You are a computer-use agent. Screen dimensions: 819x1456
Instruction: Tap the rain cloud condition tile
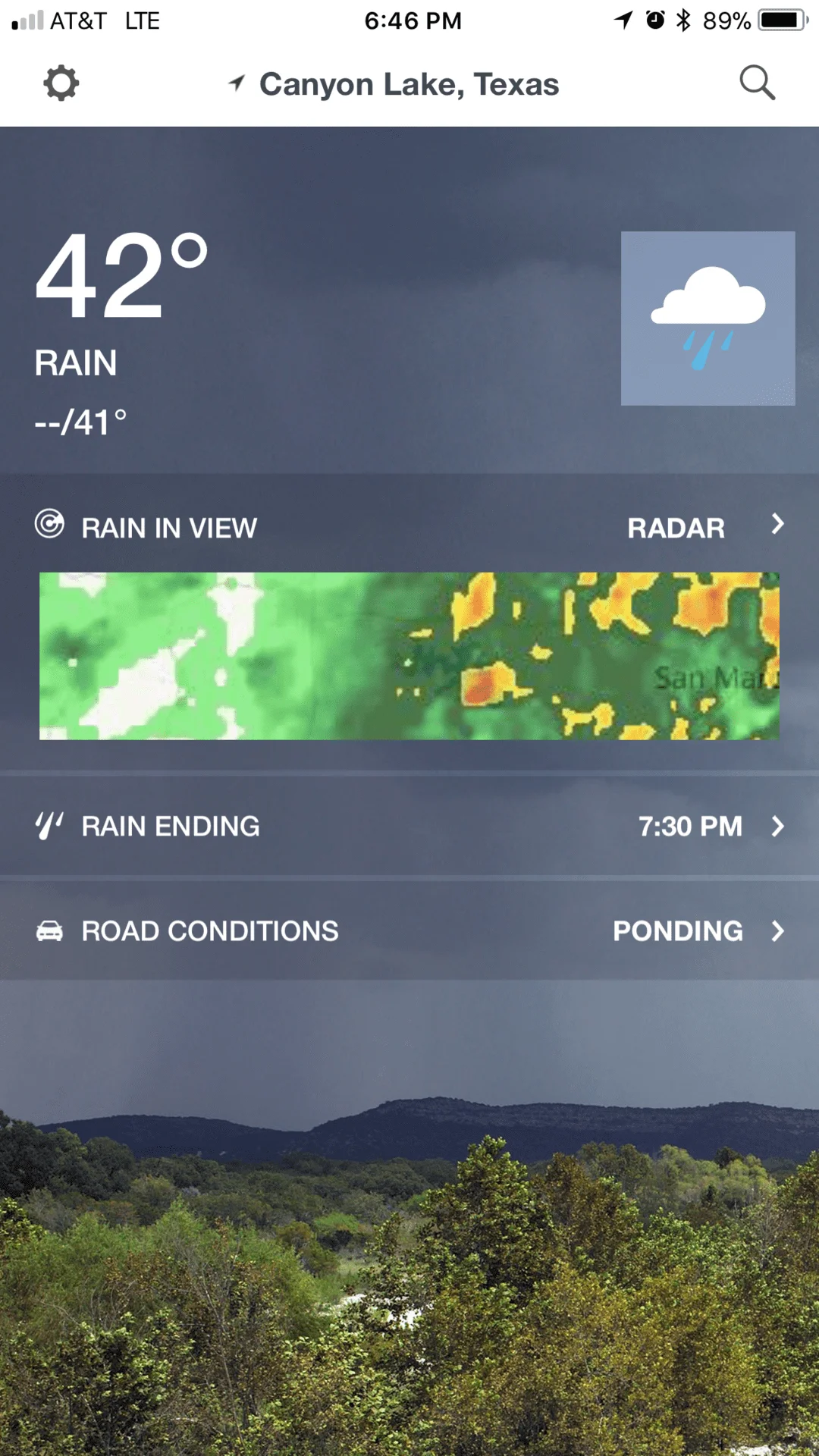[708, 318]
